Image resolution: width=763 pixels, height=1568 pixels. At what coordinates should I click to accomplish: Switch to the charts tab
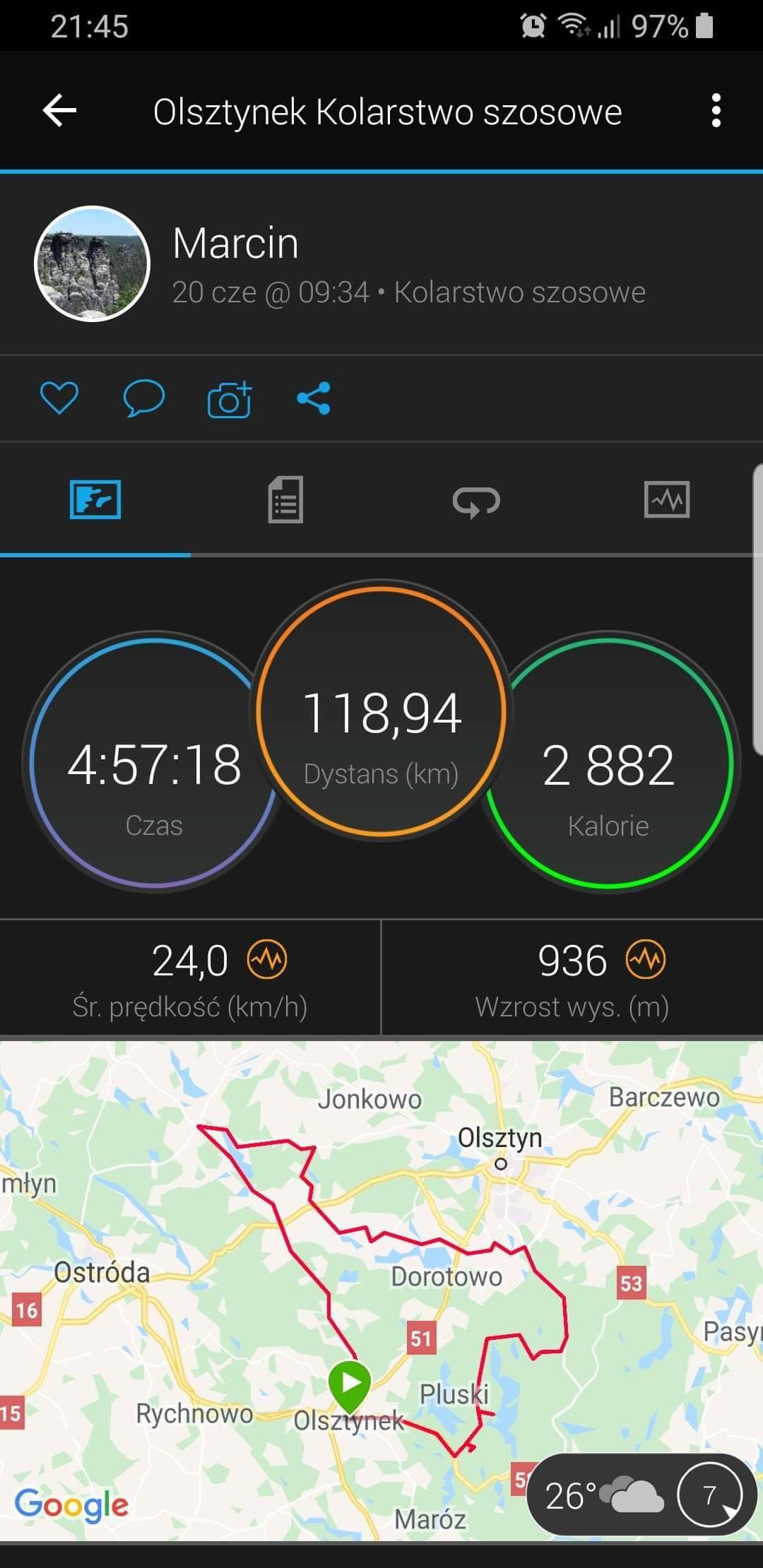[x=667, y=500]
